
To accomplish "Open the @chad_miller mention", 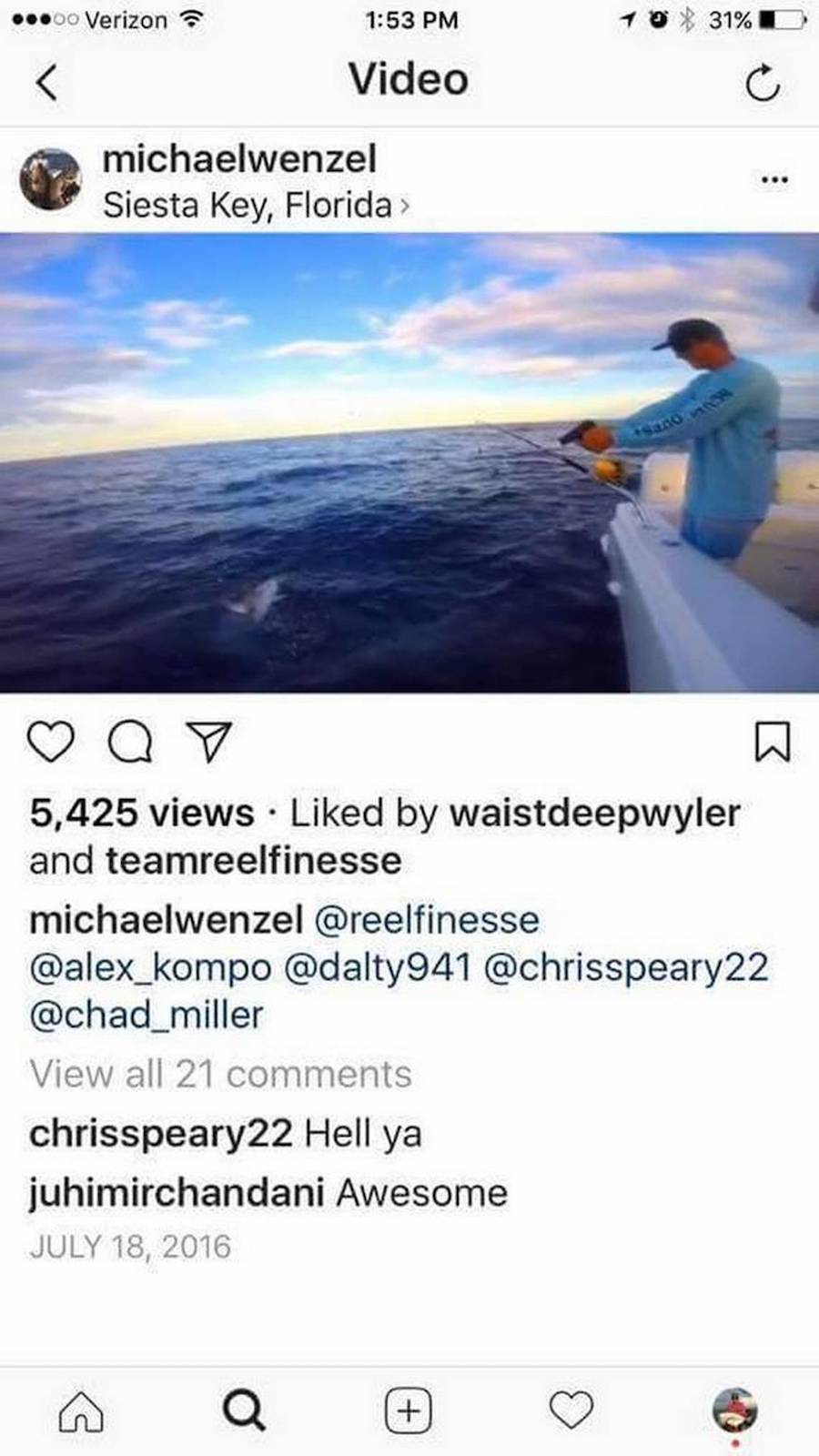I will pos(147,1015).
